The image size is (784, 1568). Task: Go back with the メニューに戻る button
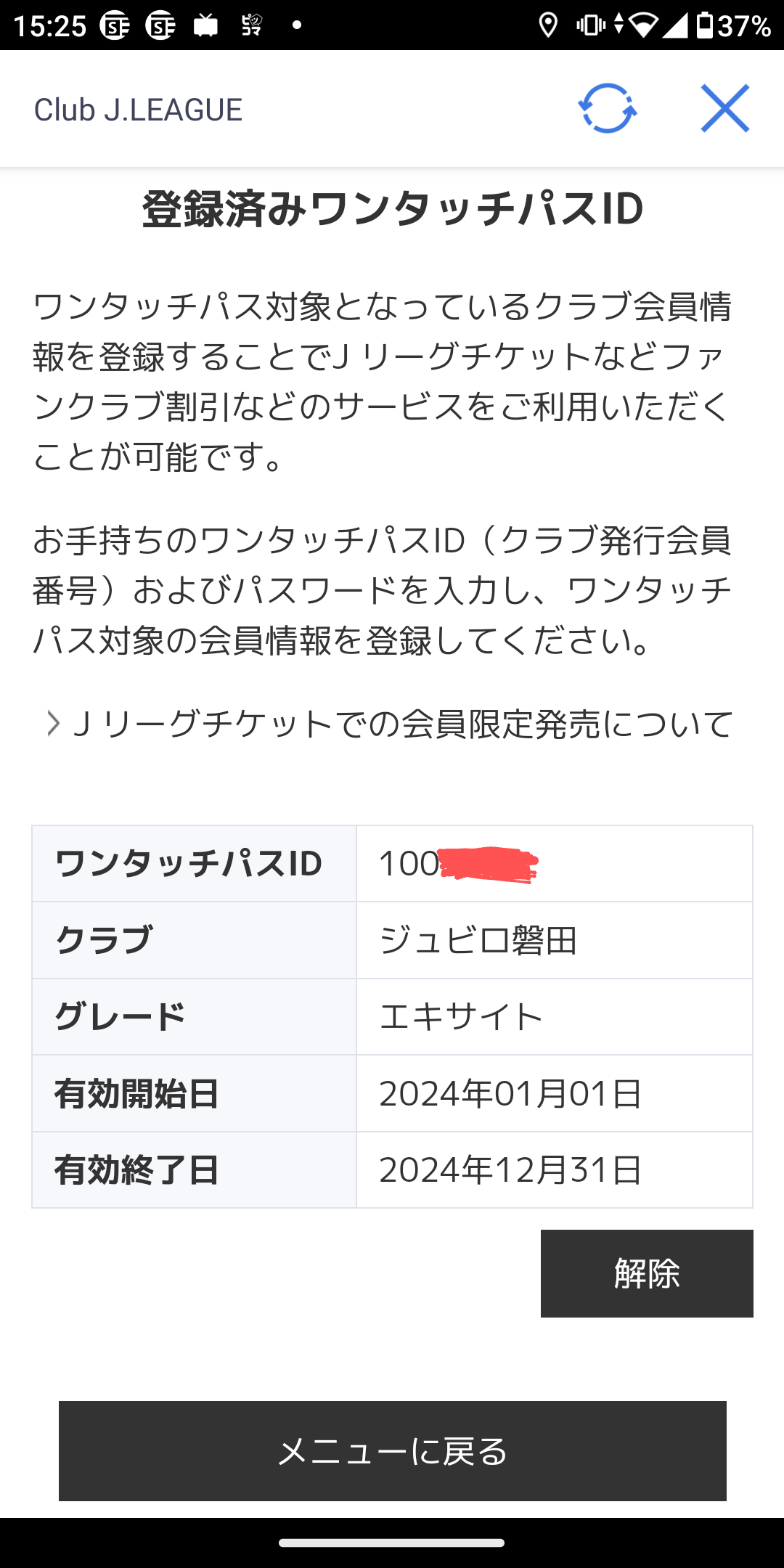tap(393, 1451)
